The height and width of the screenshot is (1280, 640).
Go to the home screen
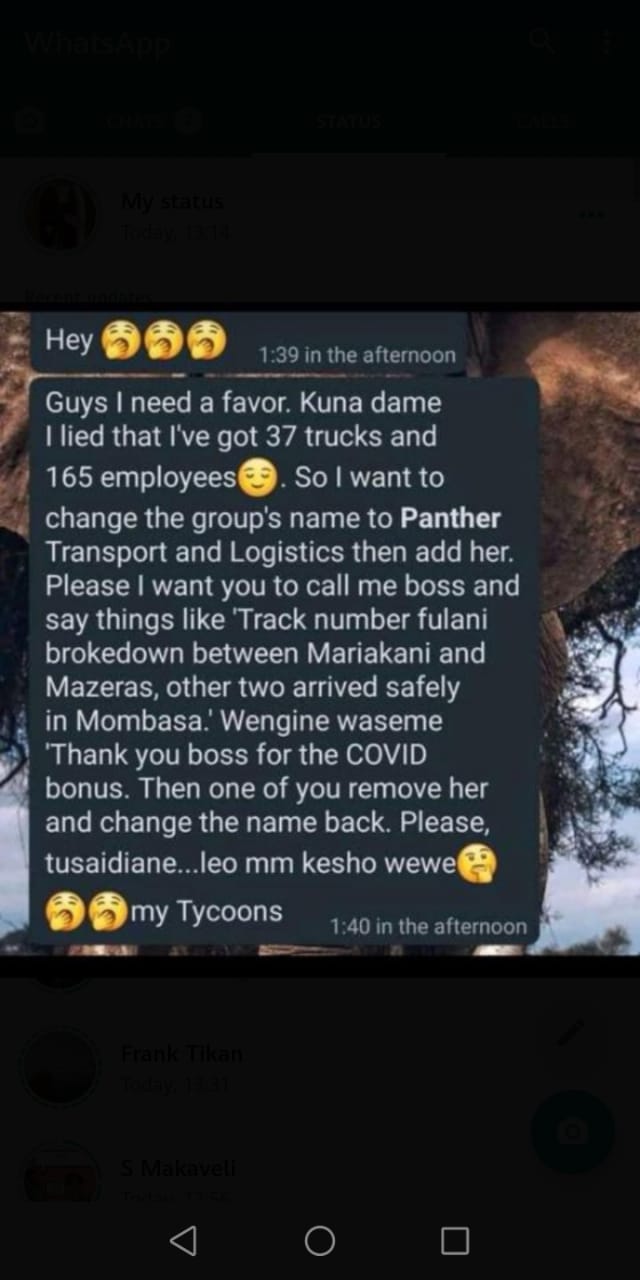coord(320,1241)
